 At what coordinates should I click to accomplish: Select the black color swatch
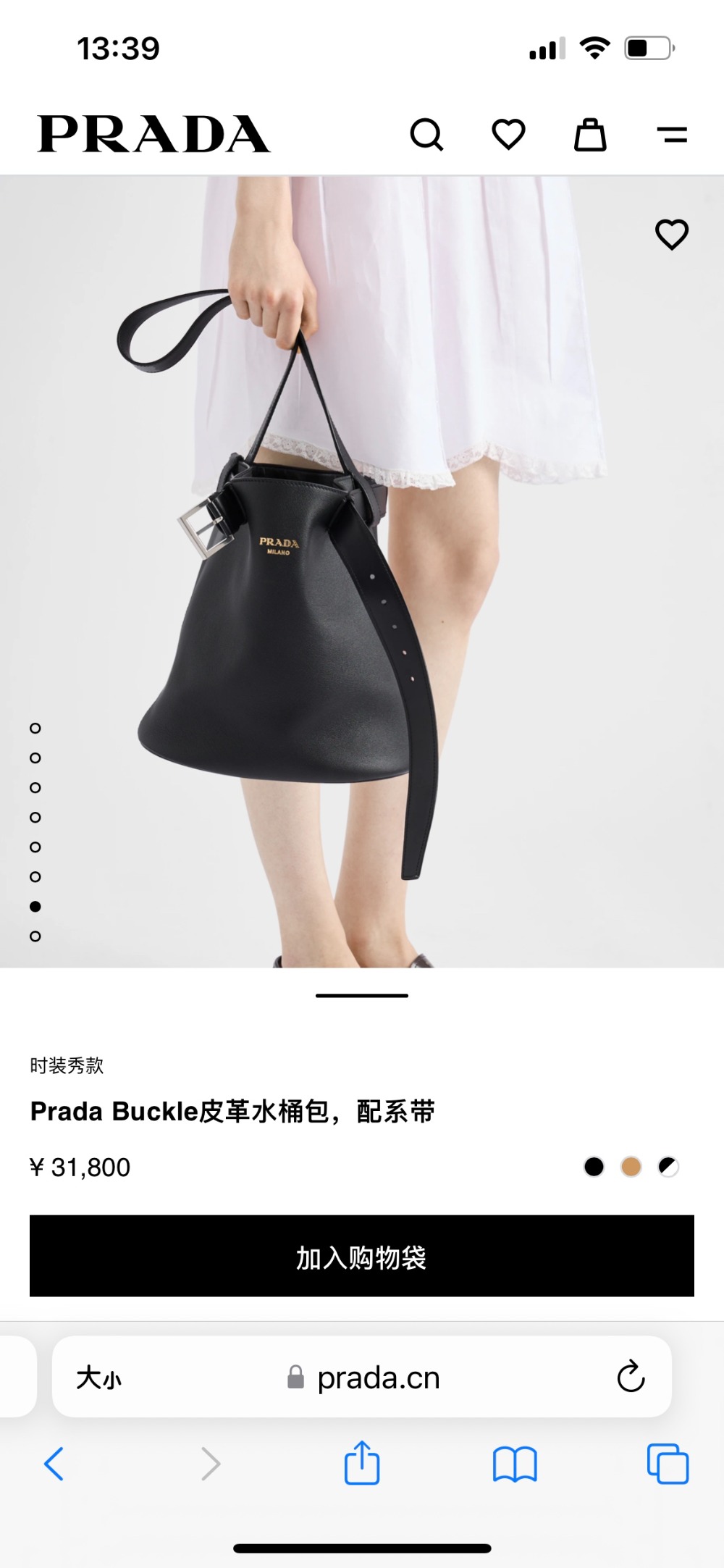(594, 1167)
